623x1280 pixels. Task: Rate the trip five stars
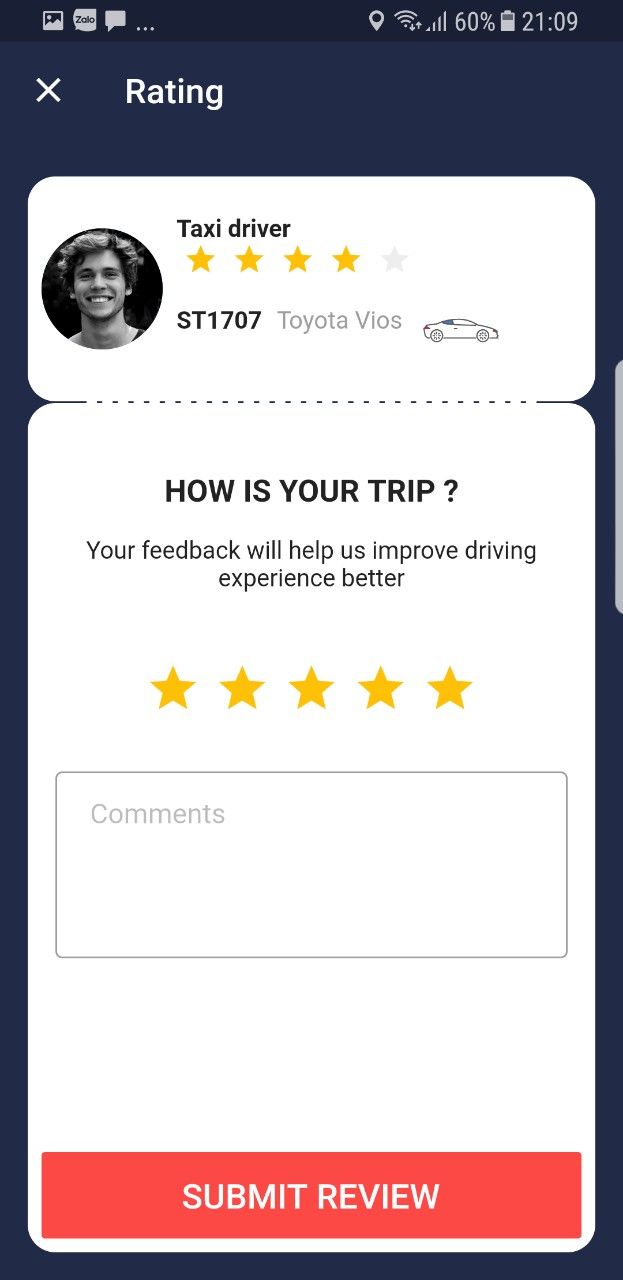[449, 689]
